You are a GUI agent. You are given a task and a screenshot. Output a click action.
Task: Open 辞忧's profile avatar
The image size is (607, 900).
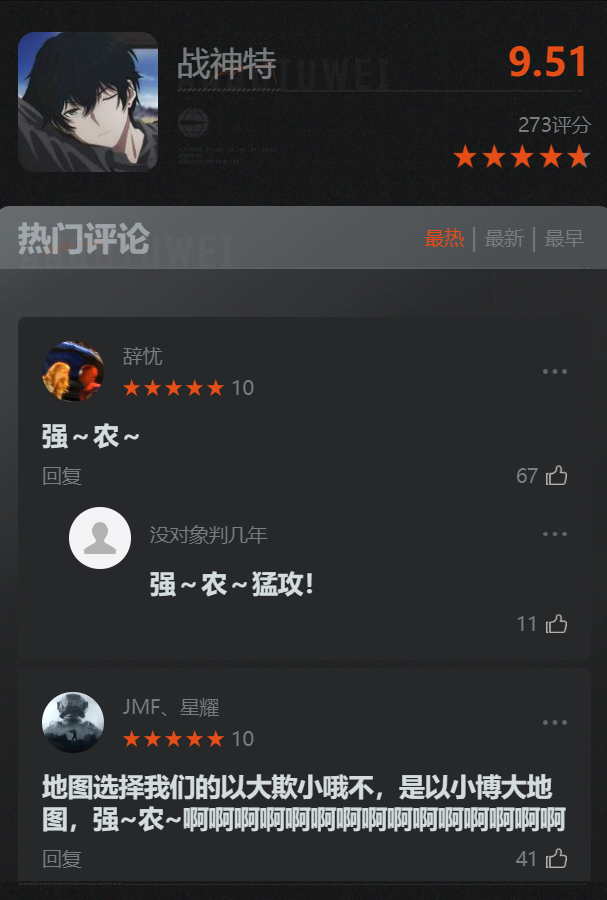[x=73, y=372]
